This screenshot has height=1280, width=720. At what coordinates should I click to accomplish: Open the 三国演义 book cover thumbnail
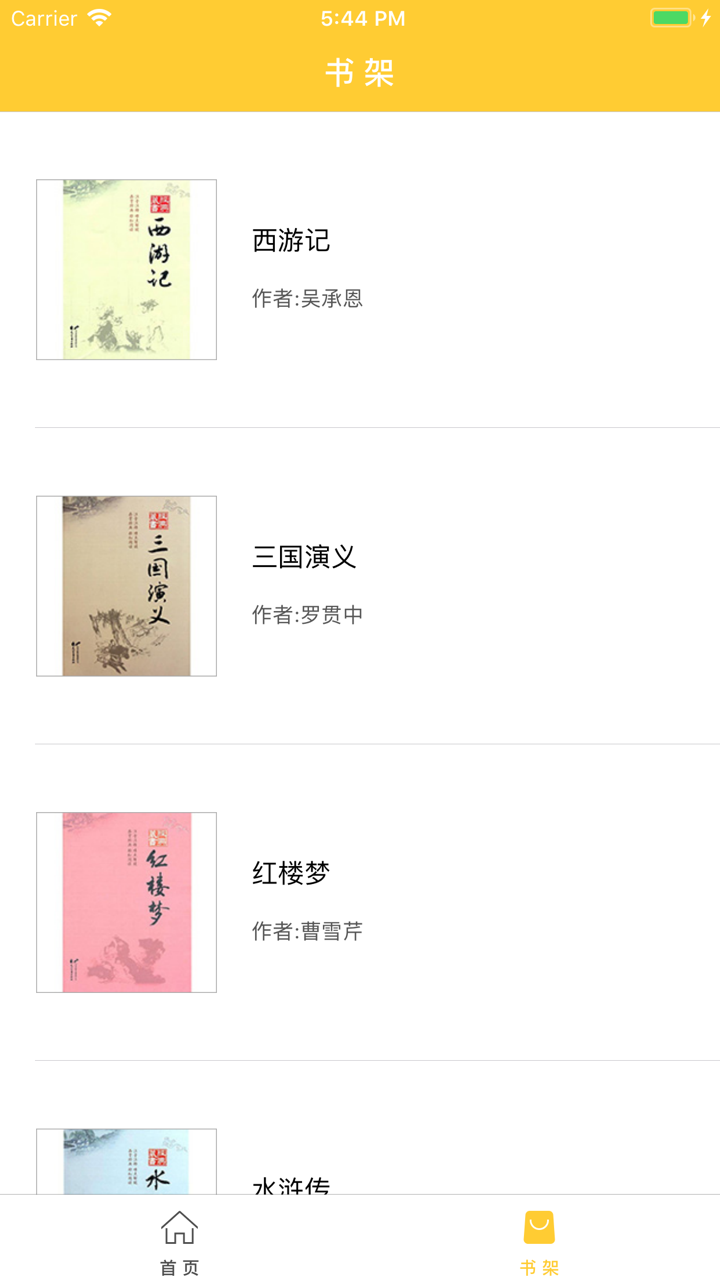pos(125,585)
